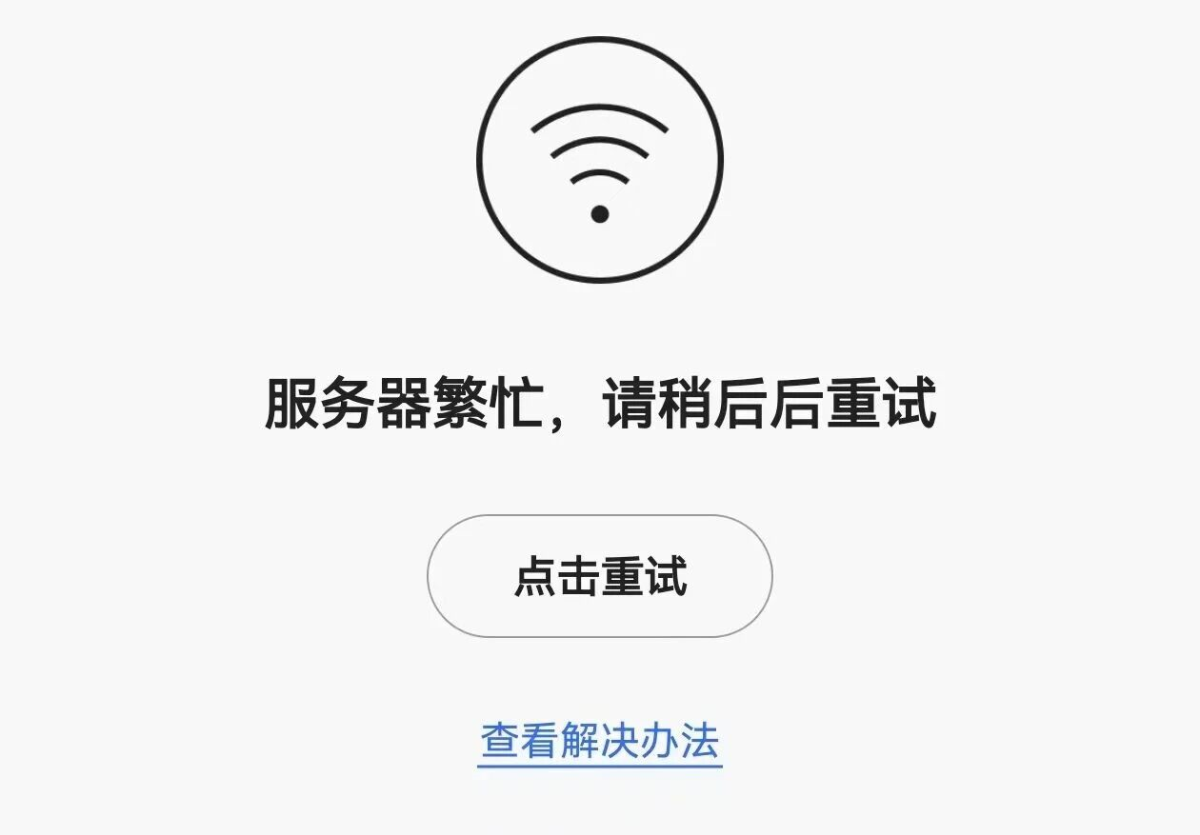Tap the 点击重试 retry button
This screenshot has width=1200, height=835.
pos(600,576)
